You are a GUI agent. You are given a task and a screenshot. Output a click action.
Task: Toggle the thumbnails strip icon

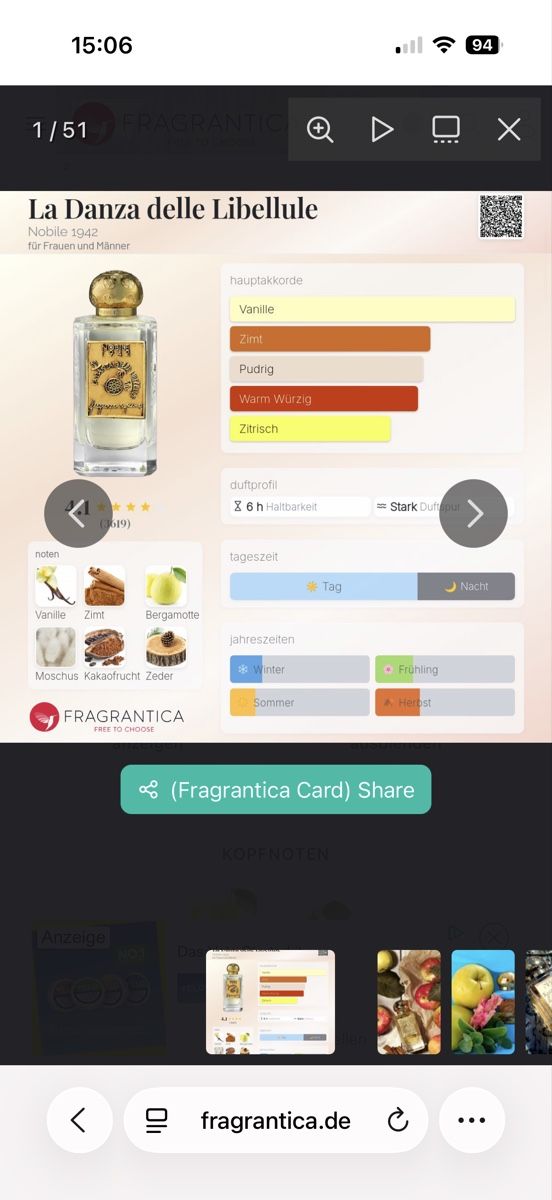click(x=446, y=129)
